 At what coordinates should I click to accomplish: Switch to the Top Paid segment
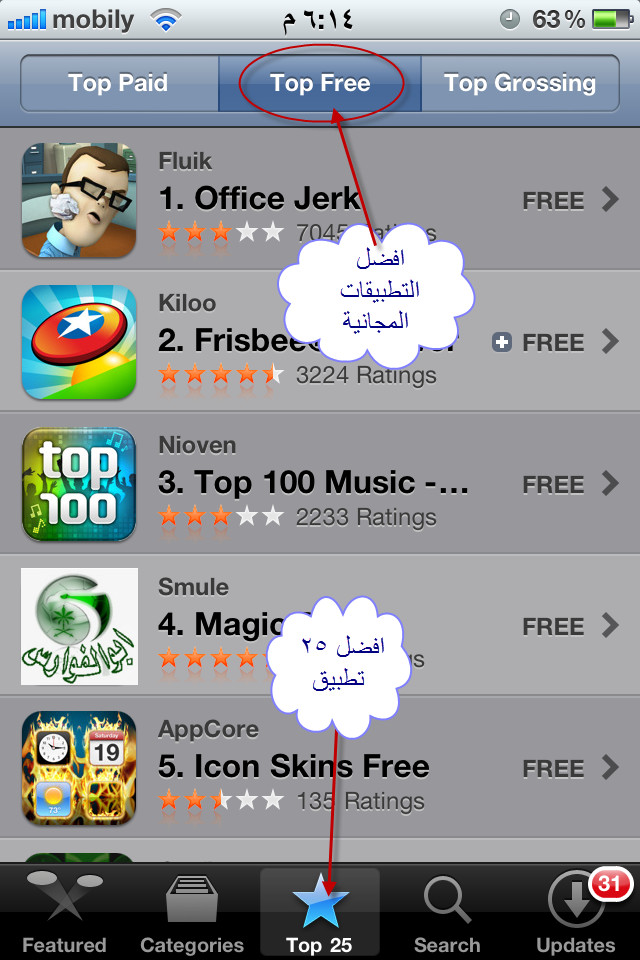pos(118,83)
